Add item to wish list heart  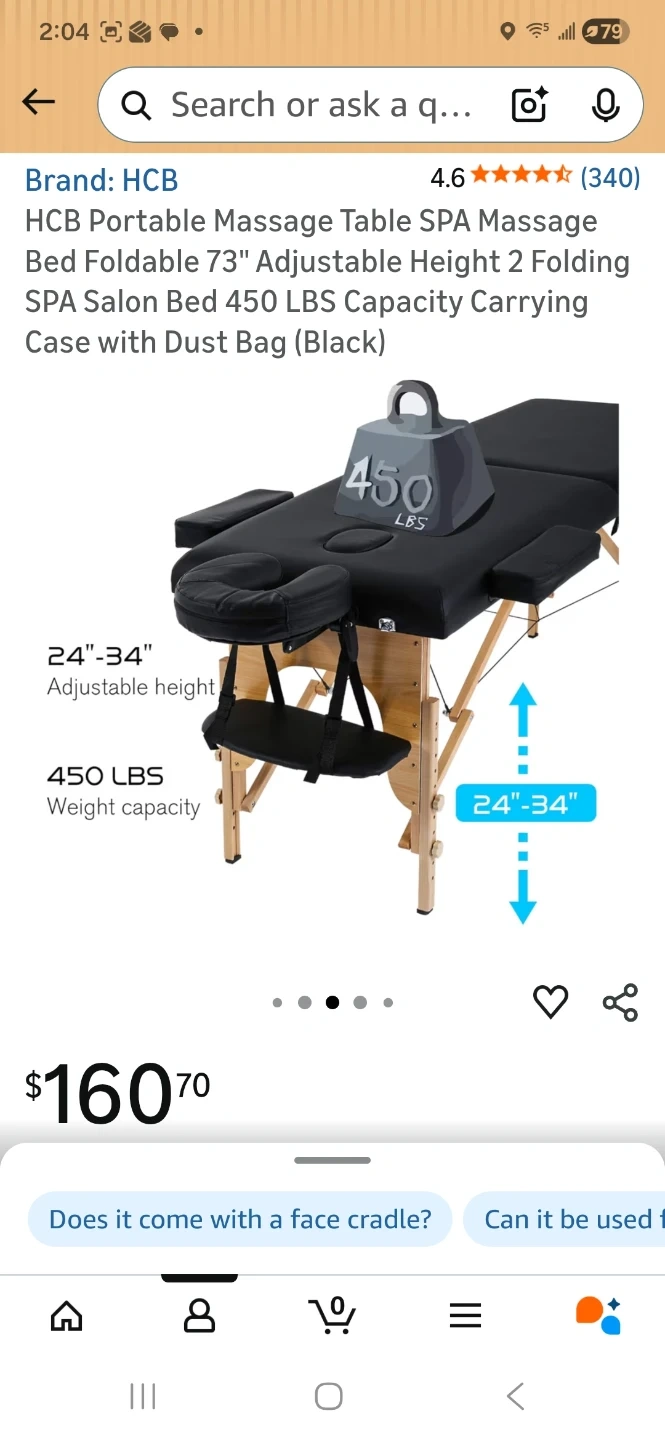(x=550, y=1001)
